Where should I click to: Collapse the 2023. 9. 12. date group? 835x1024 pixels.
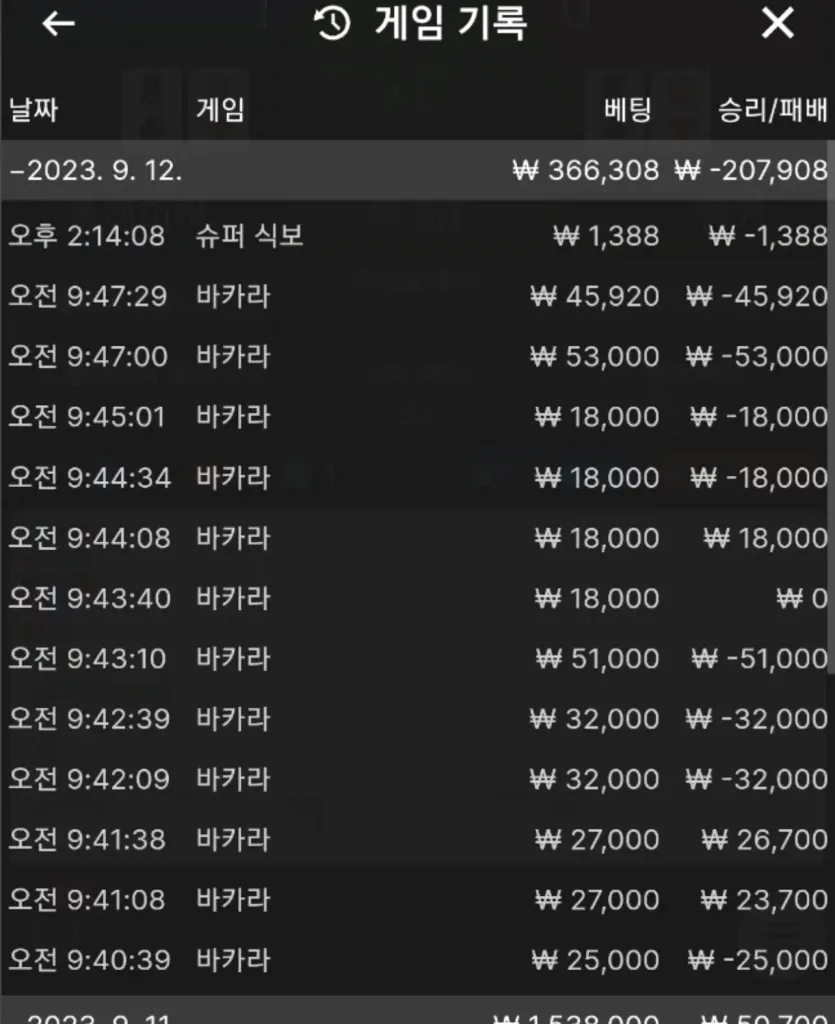click(x=417, y=170)
